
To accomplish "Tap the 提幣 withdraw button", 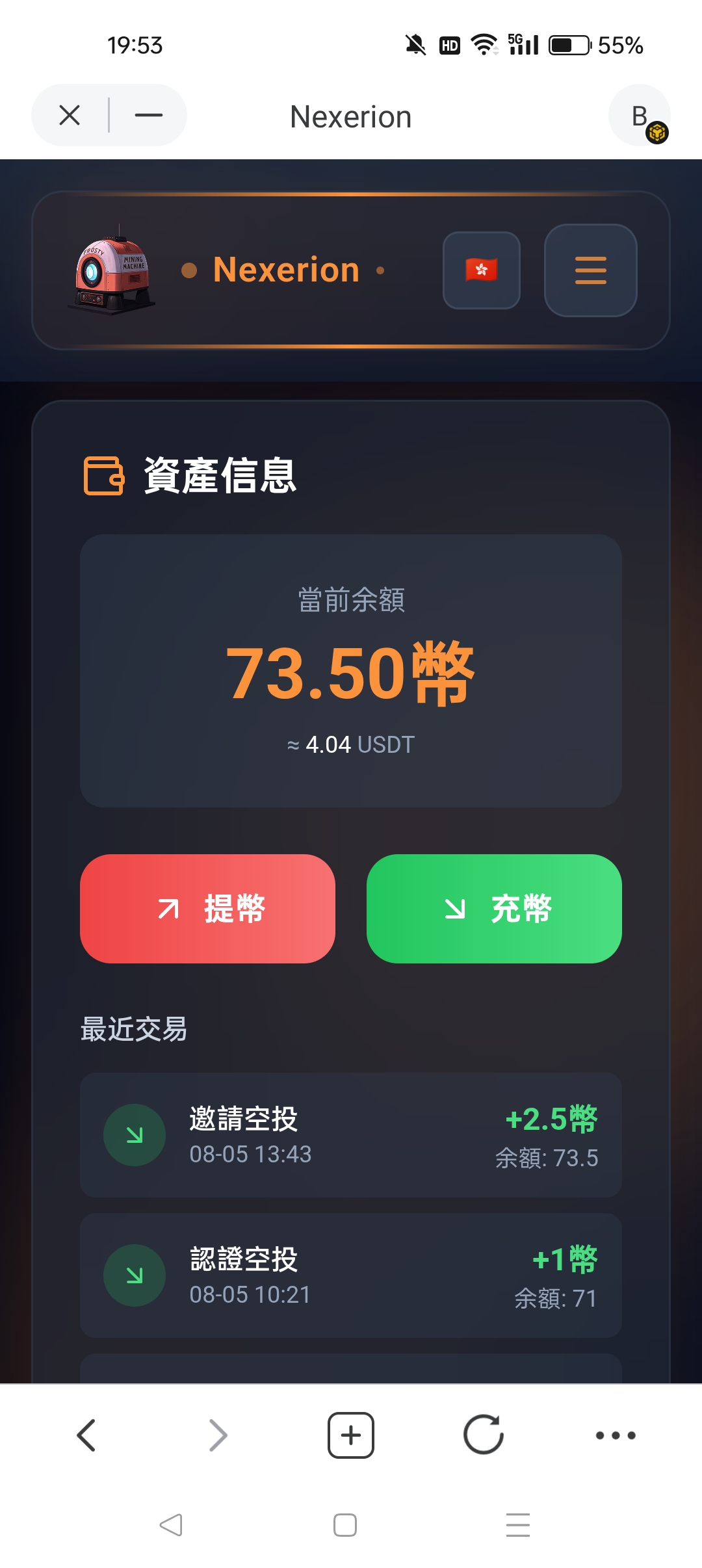I will pos(207,908).
